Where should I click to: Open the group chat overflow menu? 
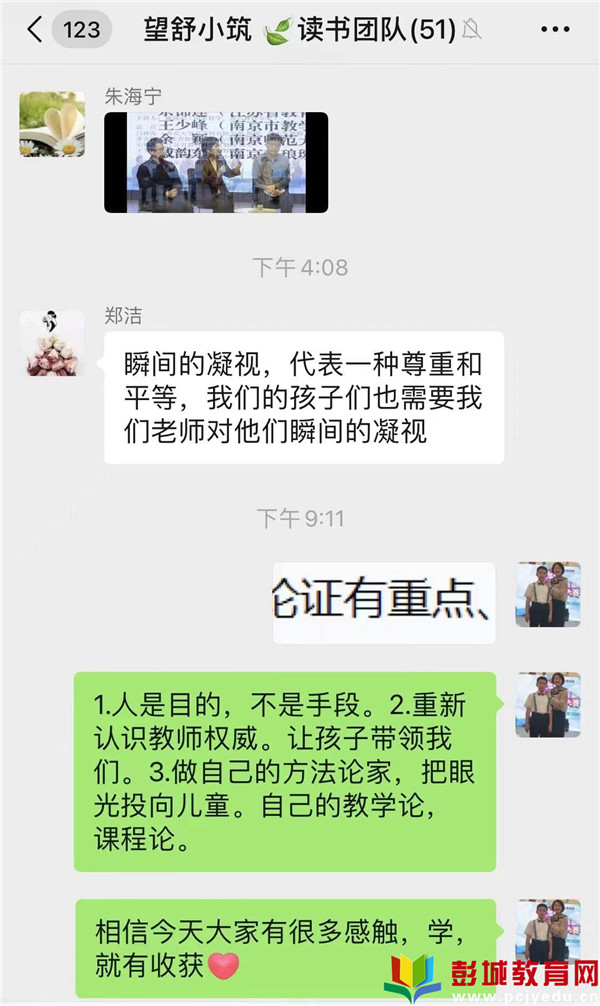click(x=555, y=30)
